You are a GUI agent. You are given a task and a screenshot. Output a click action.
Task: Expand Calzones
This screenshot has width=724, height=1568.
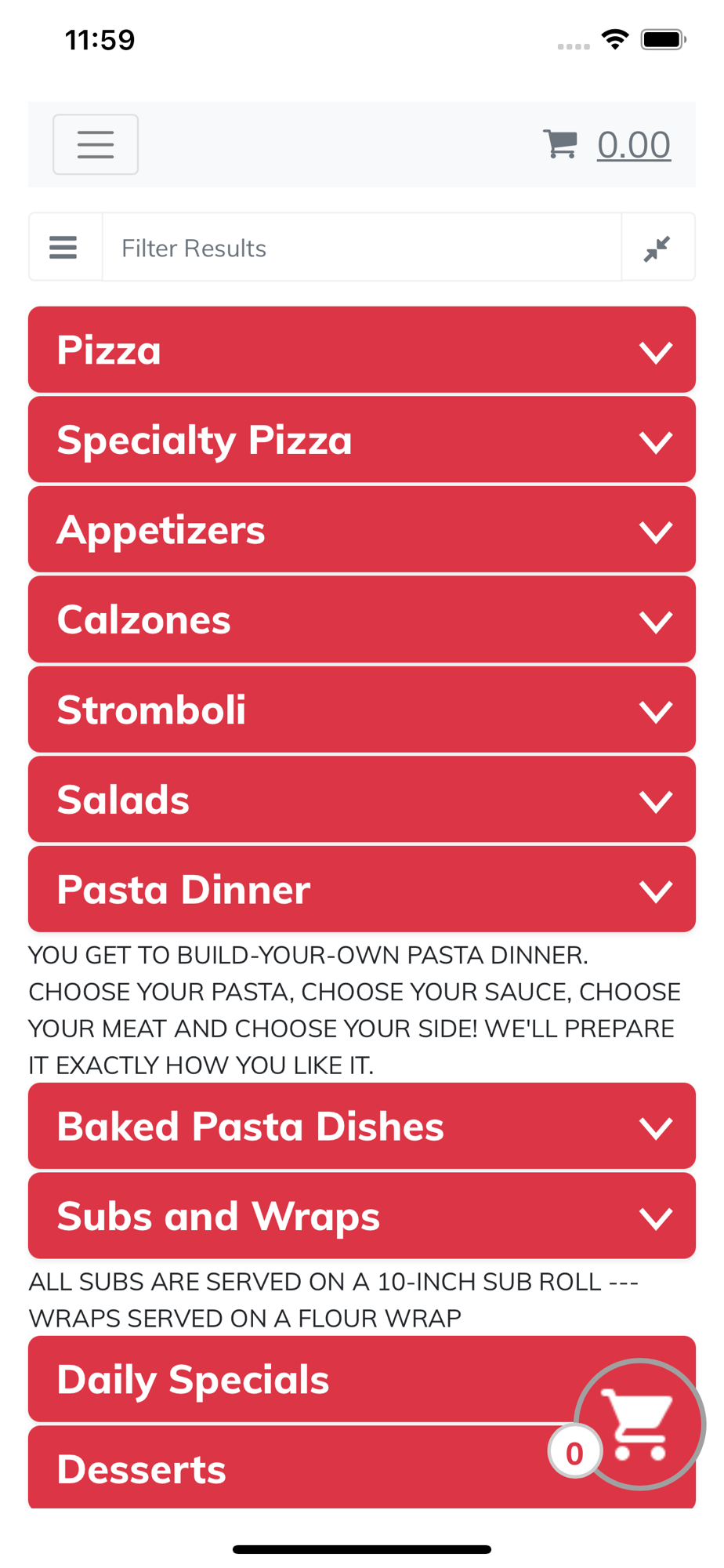click(362, 619)
